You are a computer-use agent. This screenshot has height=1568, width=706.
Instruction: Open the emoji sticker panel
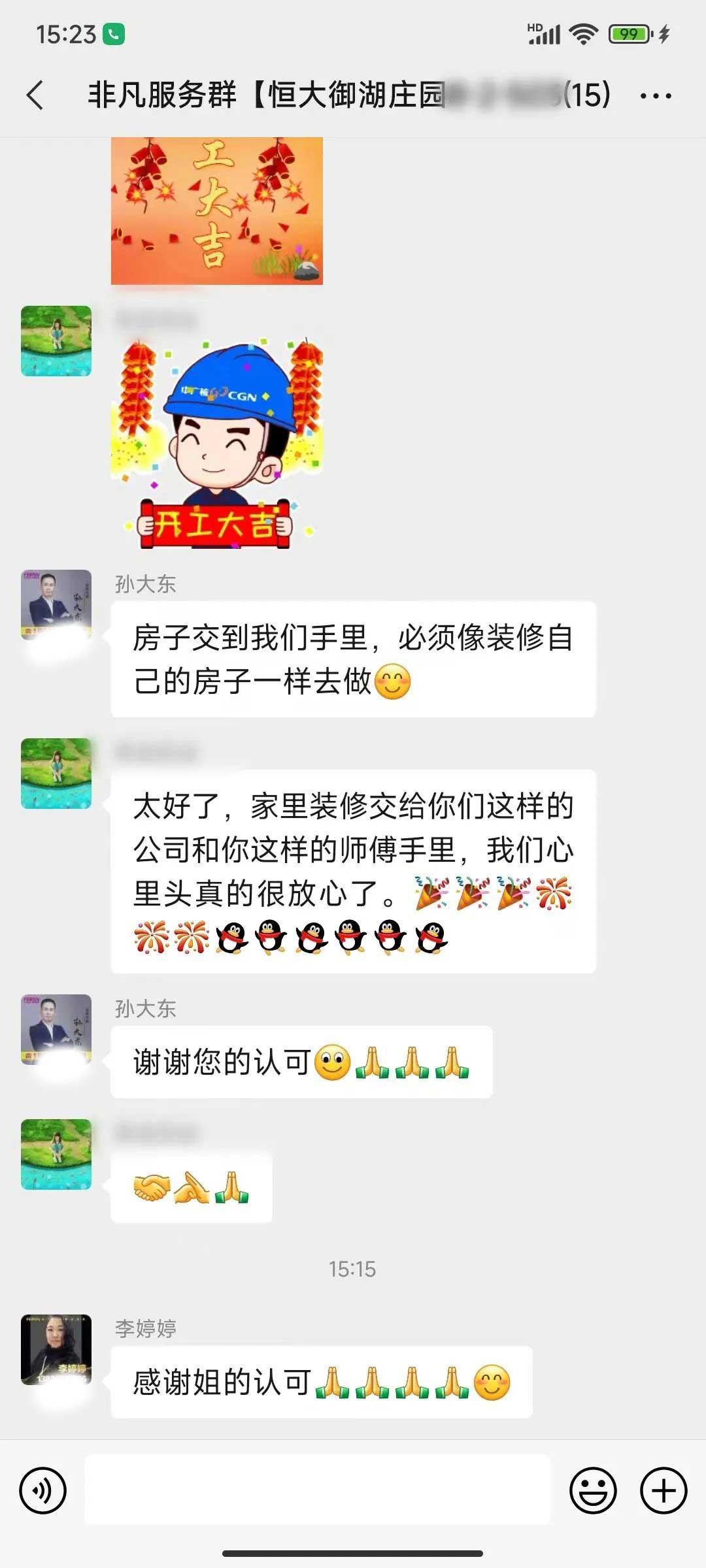(x=593, y=1490)
